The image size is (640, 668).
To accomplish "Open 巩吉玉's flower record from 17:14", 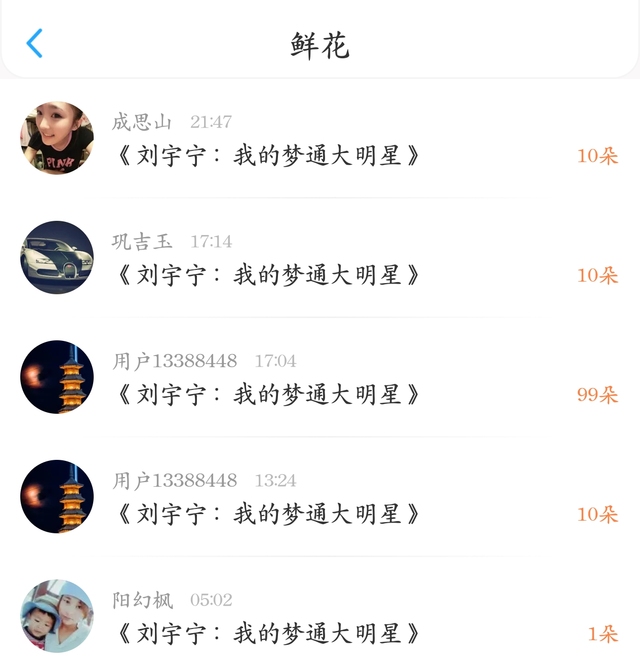I will tap(320, 258).
